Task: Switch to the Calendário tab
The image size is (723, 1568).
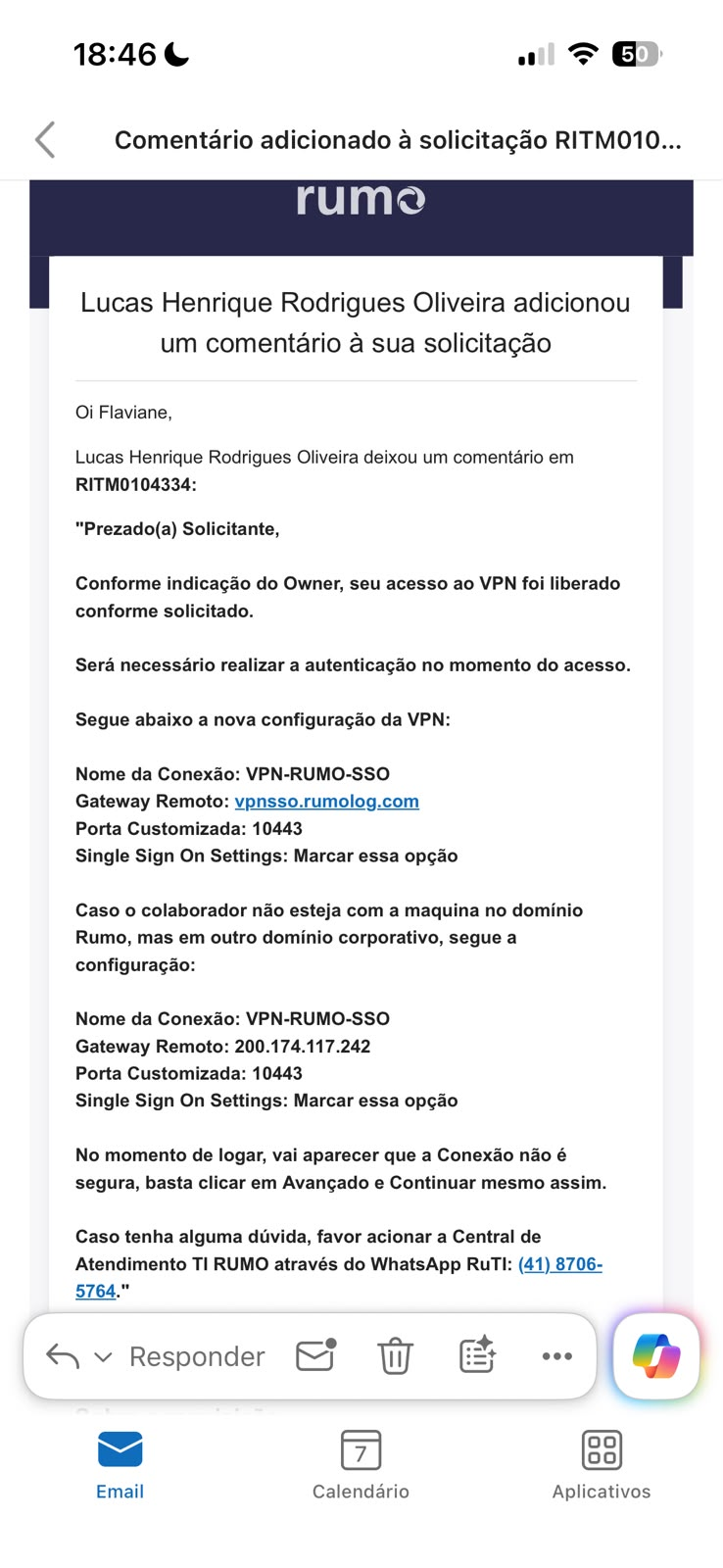Action: (361, 1465)
